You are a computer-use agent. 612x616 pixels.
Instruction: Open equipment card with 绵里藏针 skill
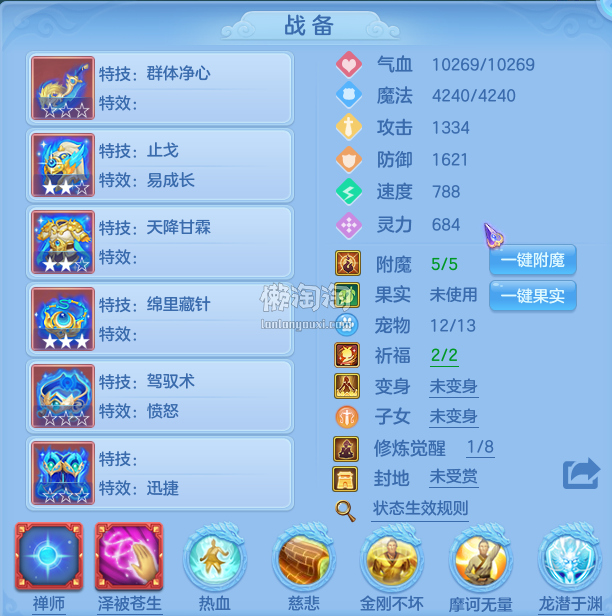click(160, 320)
